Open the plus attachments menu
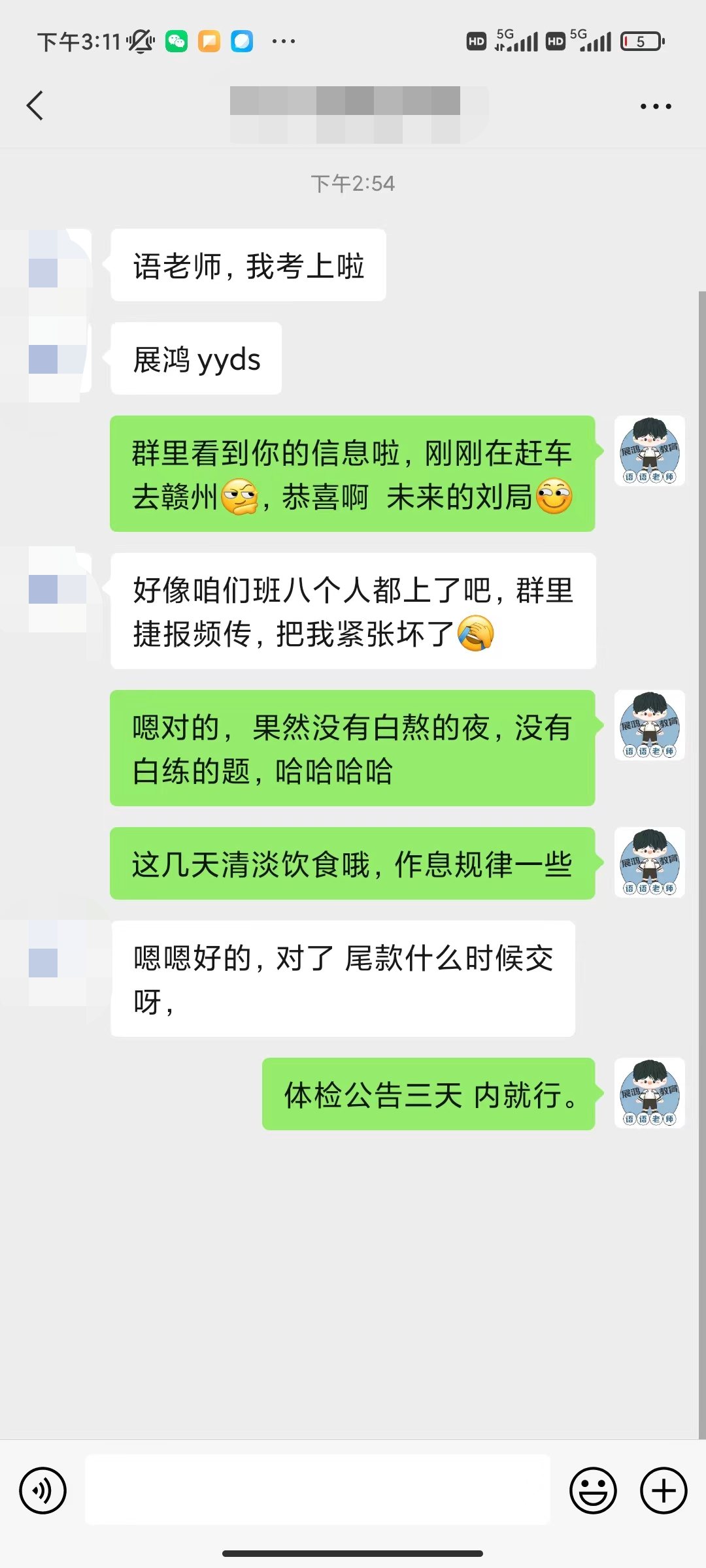Viewport: 706px width, 1568px height. click(x=664, y=1490)
